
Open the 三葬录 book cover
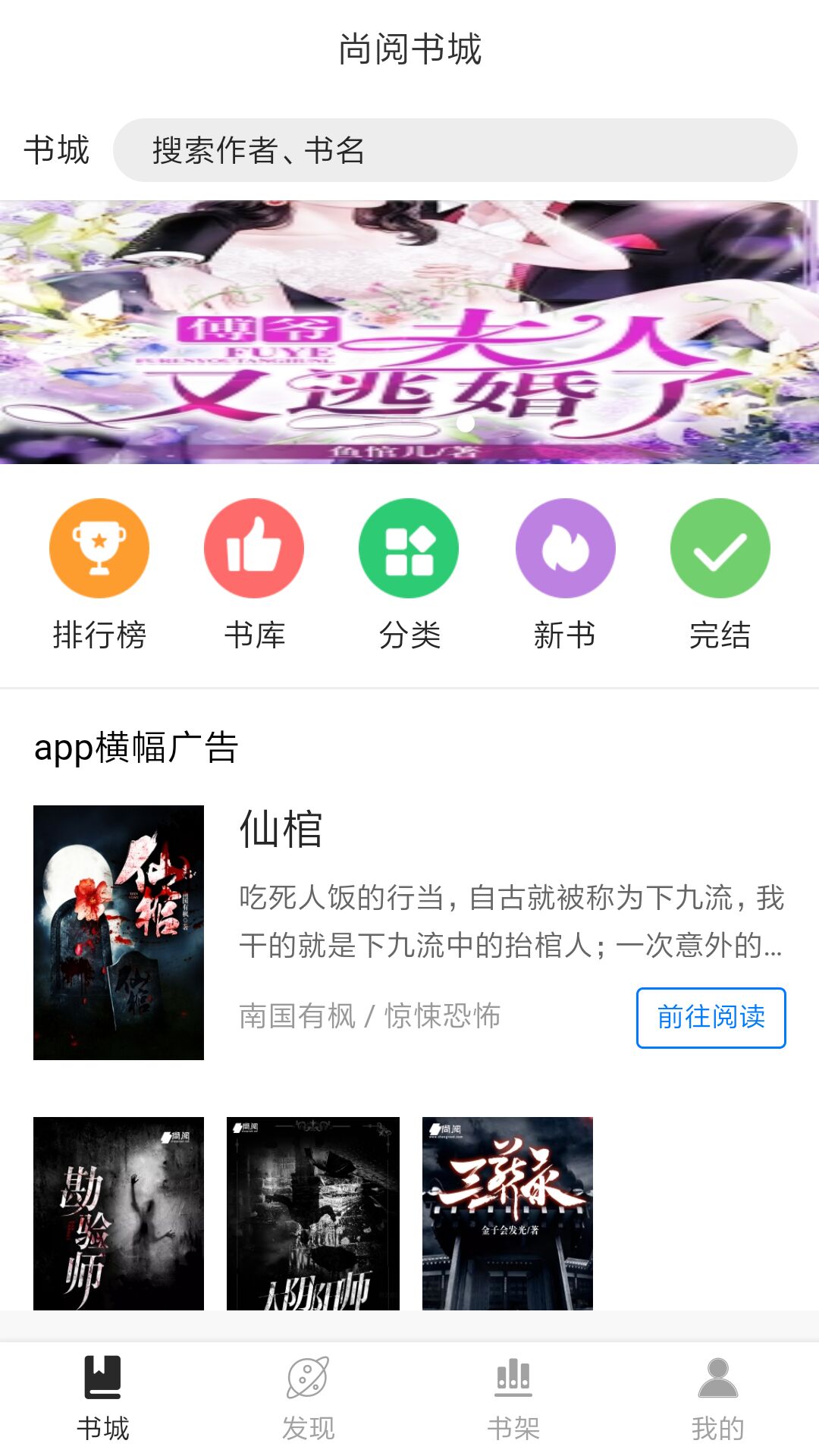pos(507,1213)
